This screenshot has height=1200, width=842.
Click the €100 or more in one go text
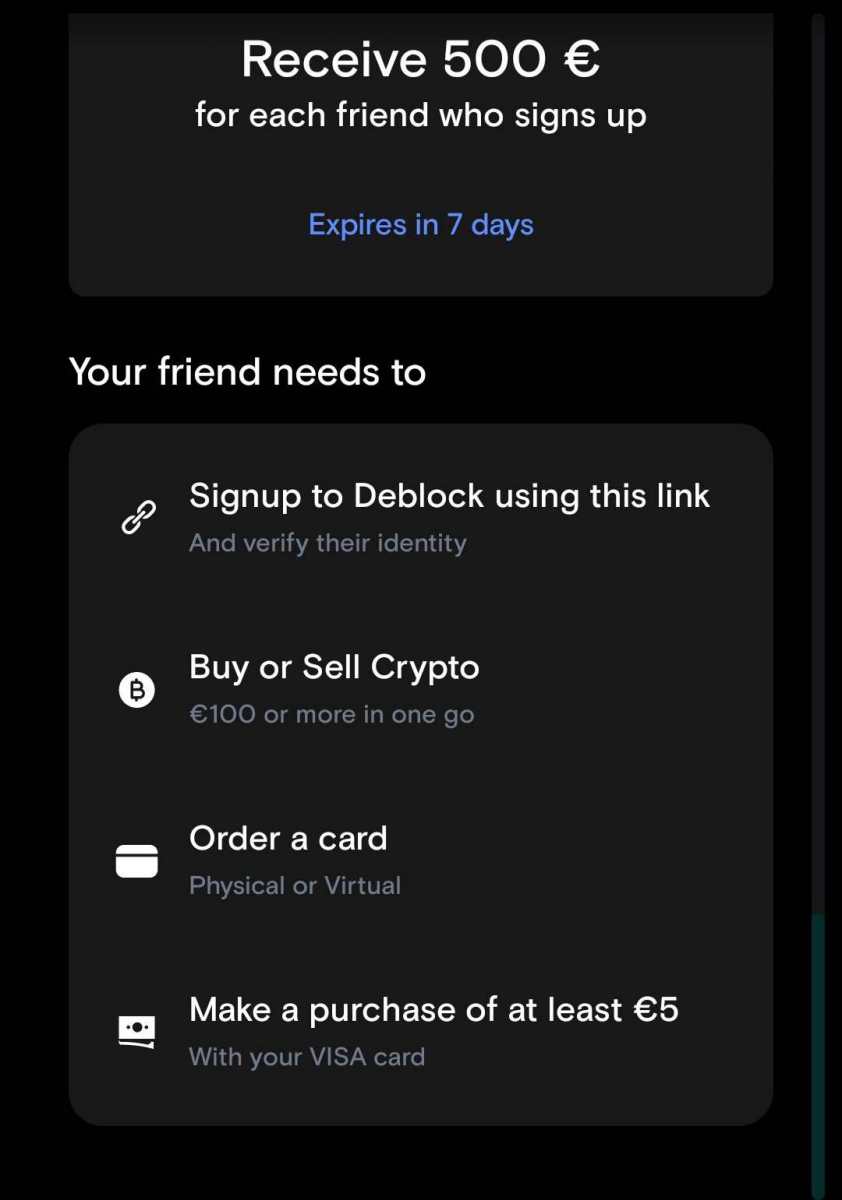point(332,714)
